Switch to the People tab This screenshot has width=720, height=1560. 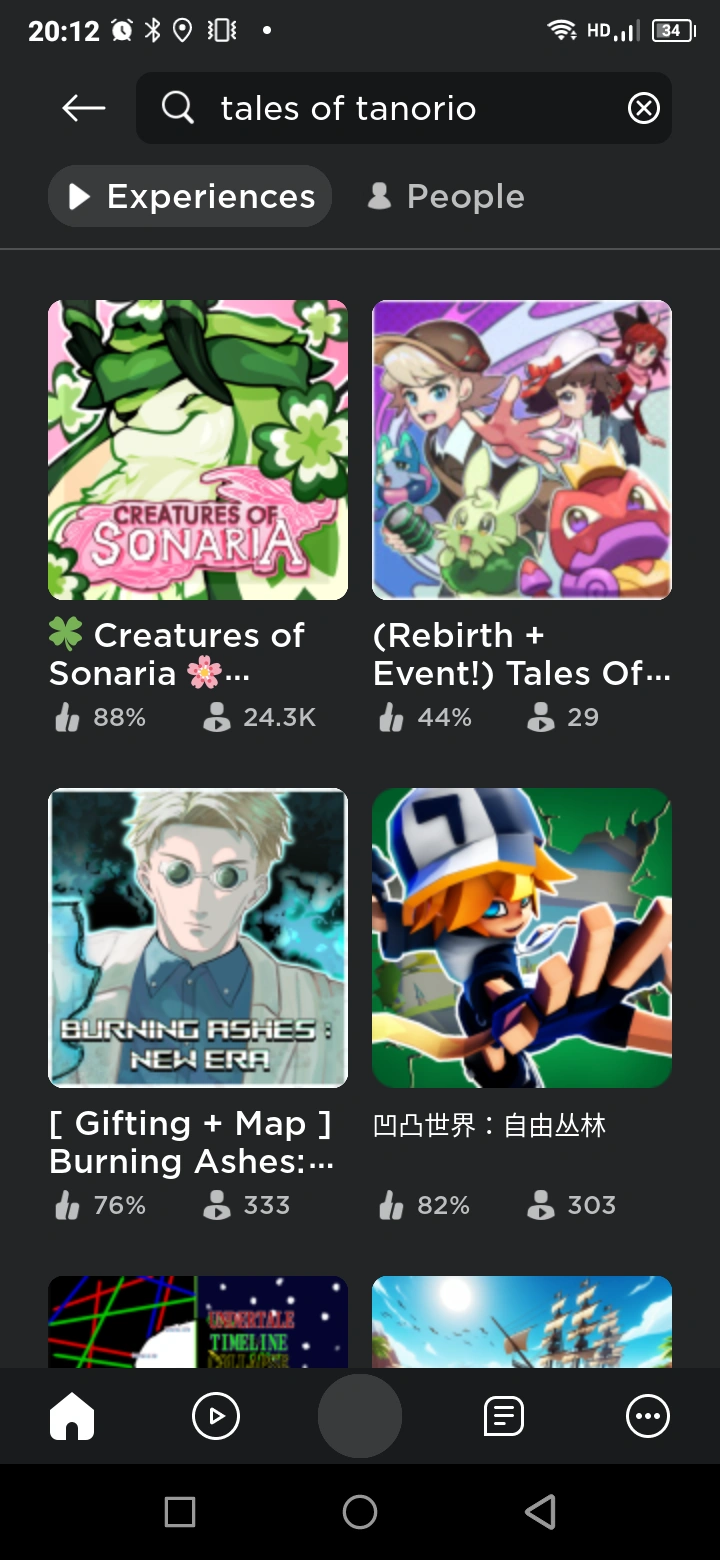click(446, 196)
